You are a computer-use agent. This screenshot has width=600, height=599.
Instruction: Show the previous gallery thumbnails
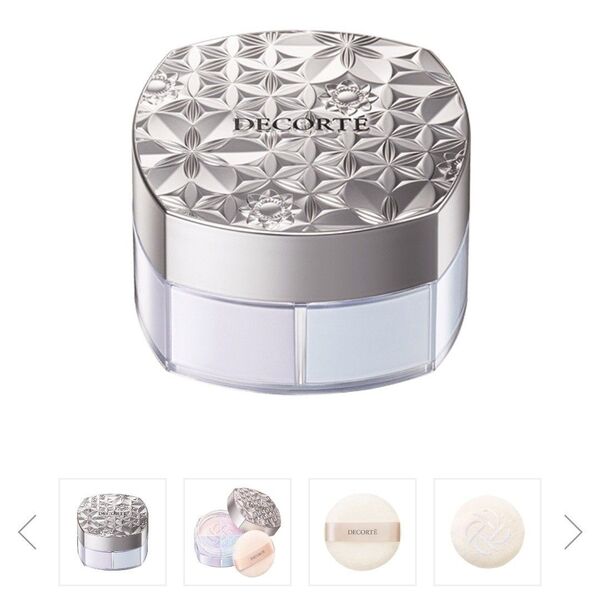tap(27, 531)
